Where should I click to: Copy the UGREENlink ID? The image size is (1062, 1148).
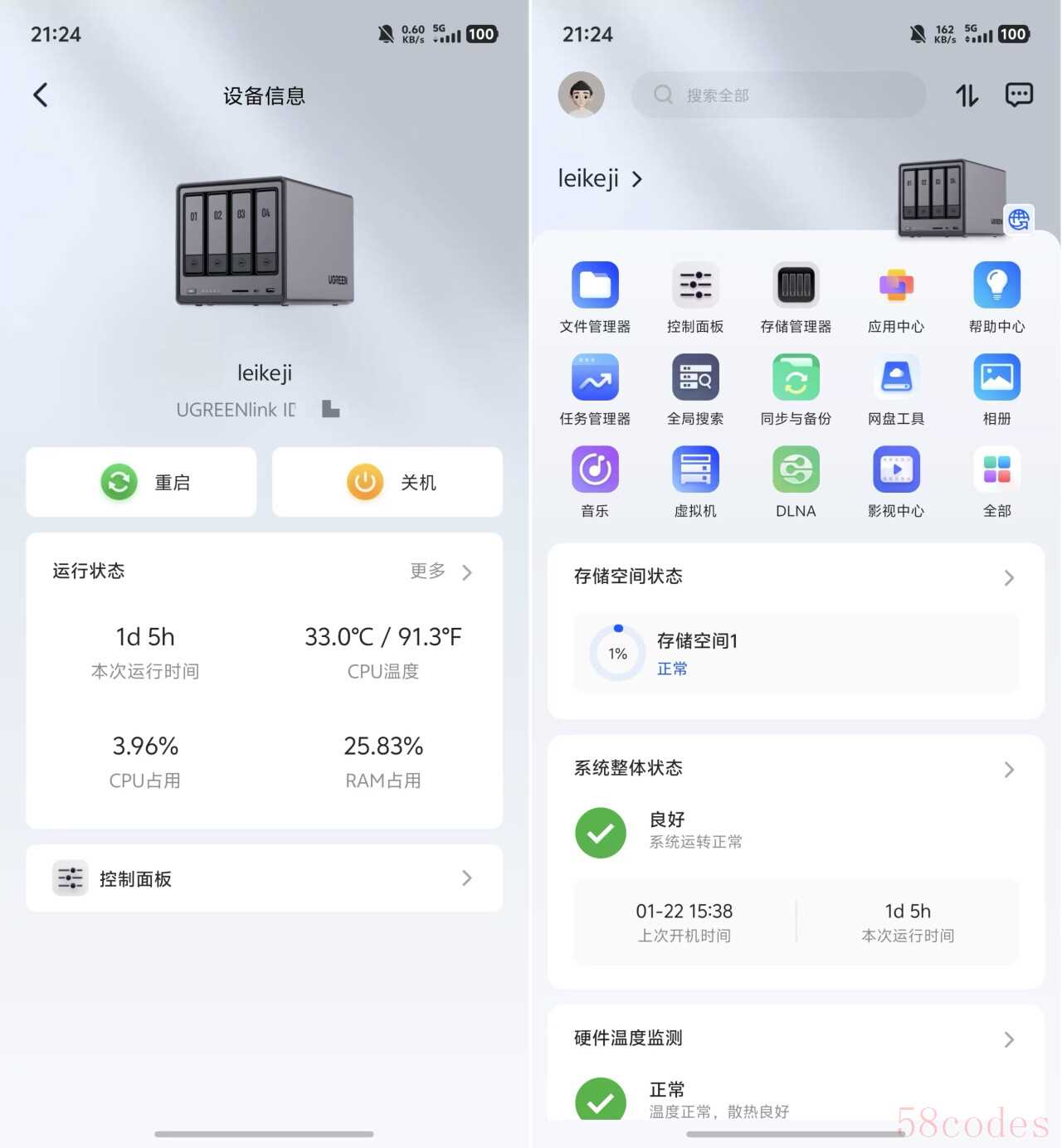pos(331,409)
